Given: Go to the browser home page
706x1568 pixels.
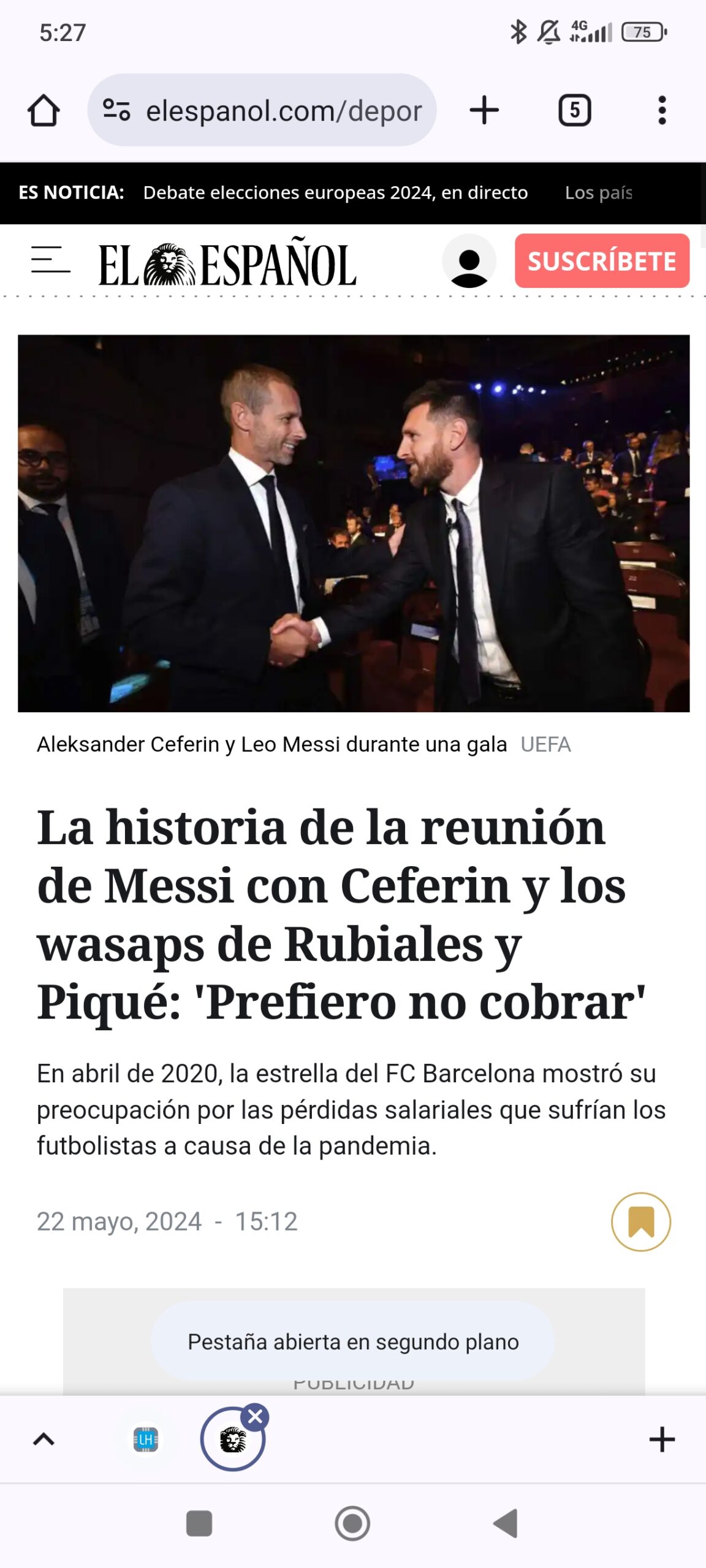Looking at the screenshot, I should point(44,111).
